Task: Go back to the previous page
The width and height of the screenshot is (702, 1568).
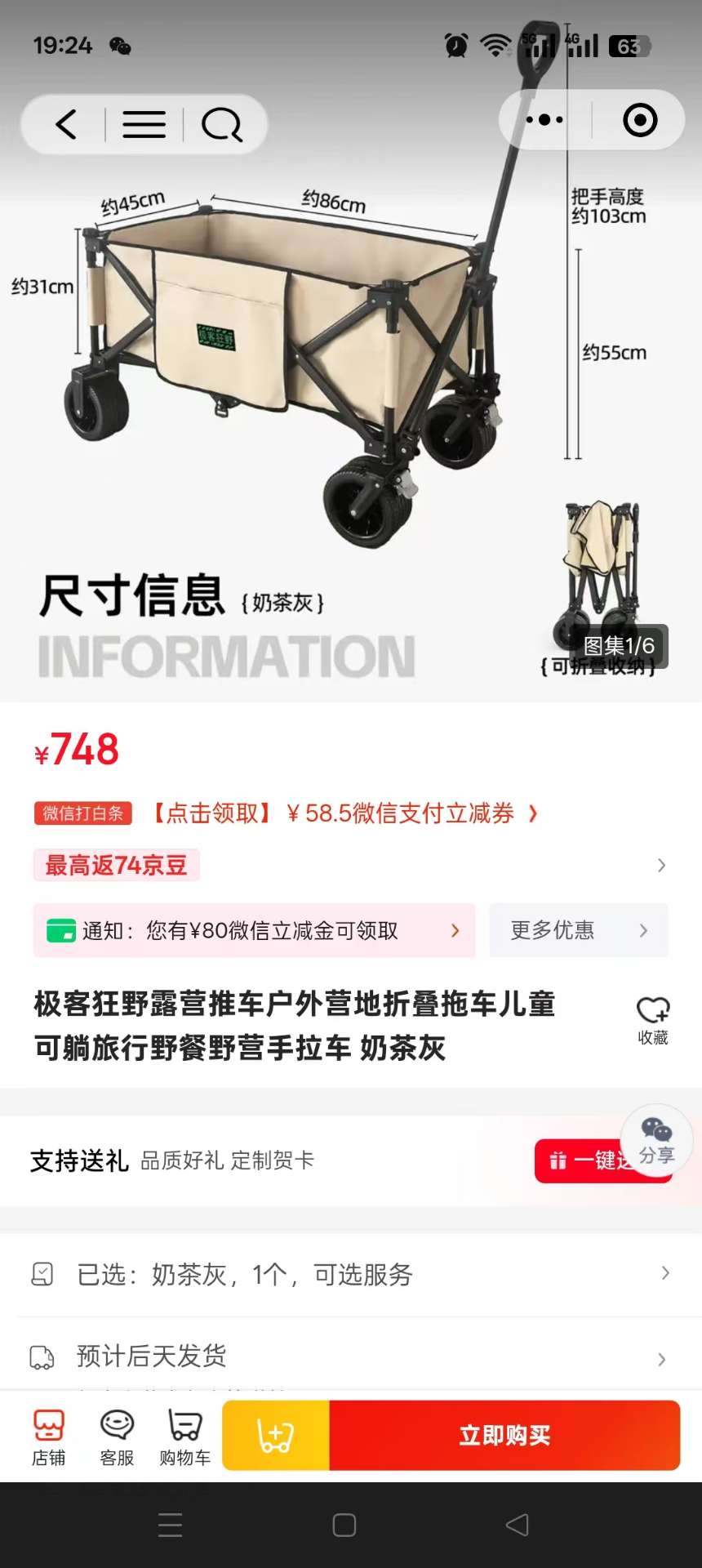Action: click(65, 125)
